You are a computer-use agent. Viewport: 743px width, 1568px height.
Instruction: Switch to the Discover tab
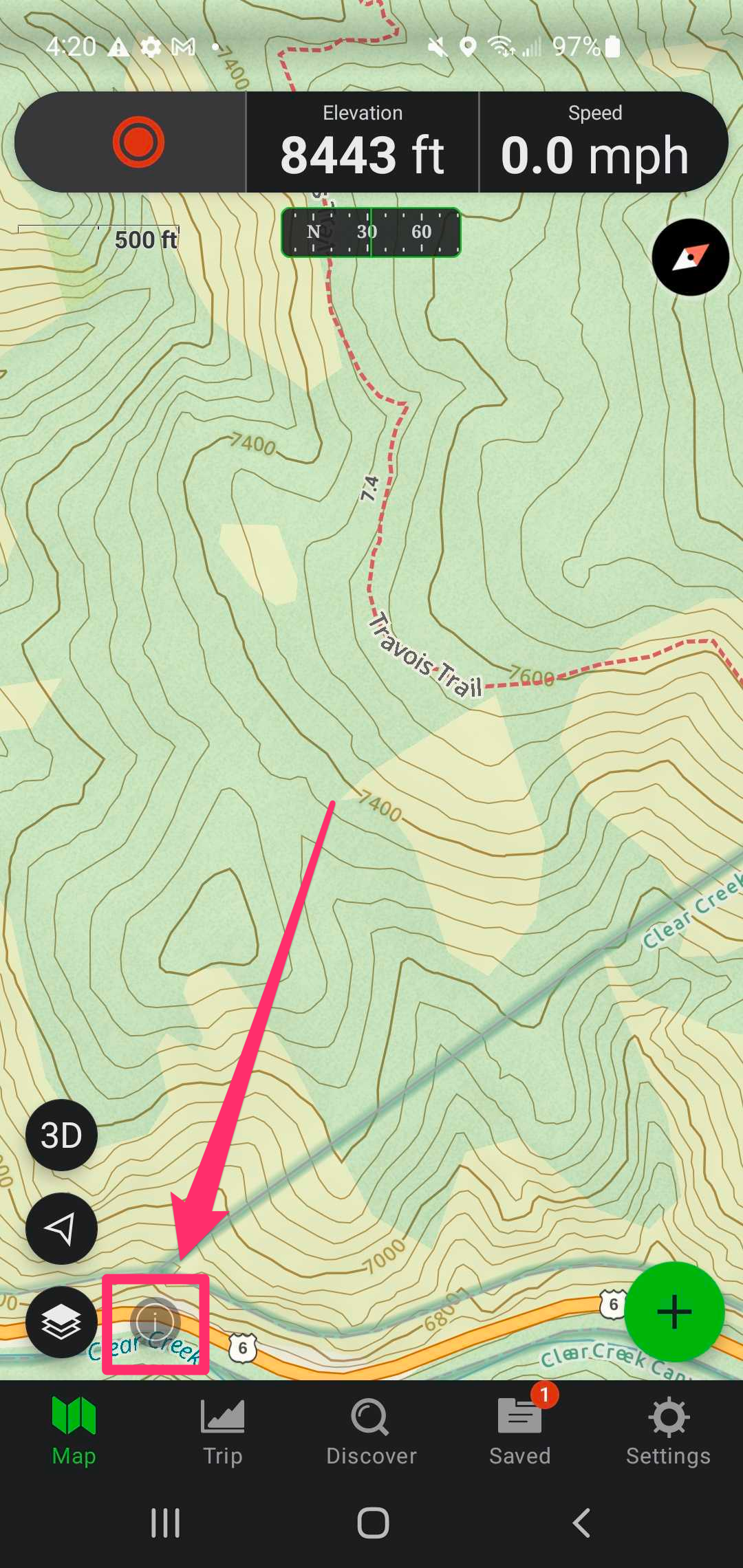pyautogui.click(x=371, y=1432)
